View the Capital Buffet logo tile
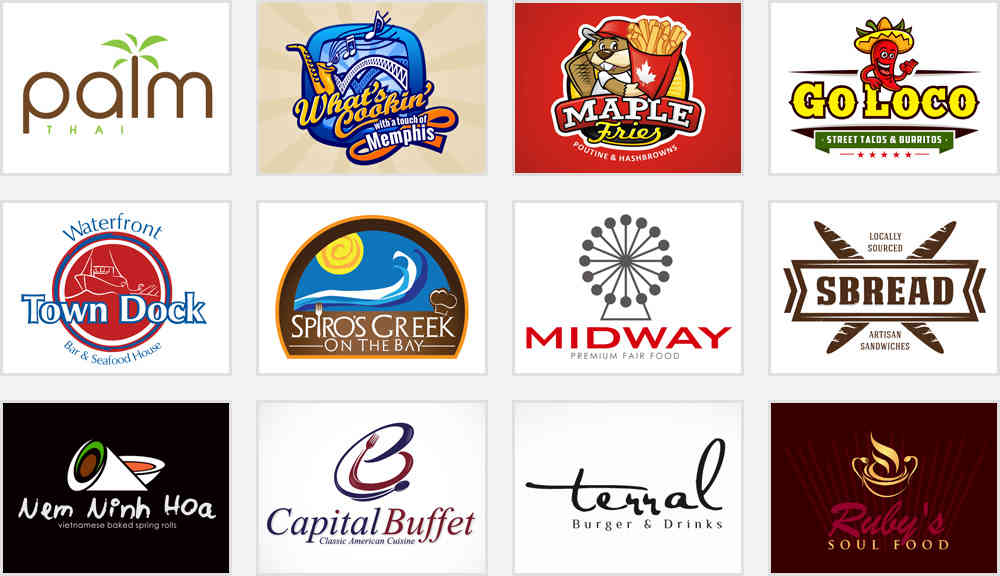The height and width of the screenshot is (576, 1000). click(x=372, y=488)
